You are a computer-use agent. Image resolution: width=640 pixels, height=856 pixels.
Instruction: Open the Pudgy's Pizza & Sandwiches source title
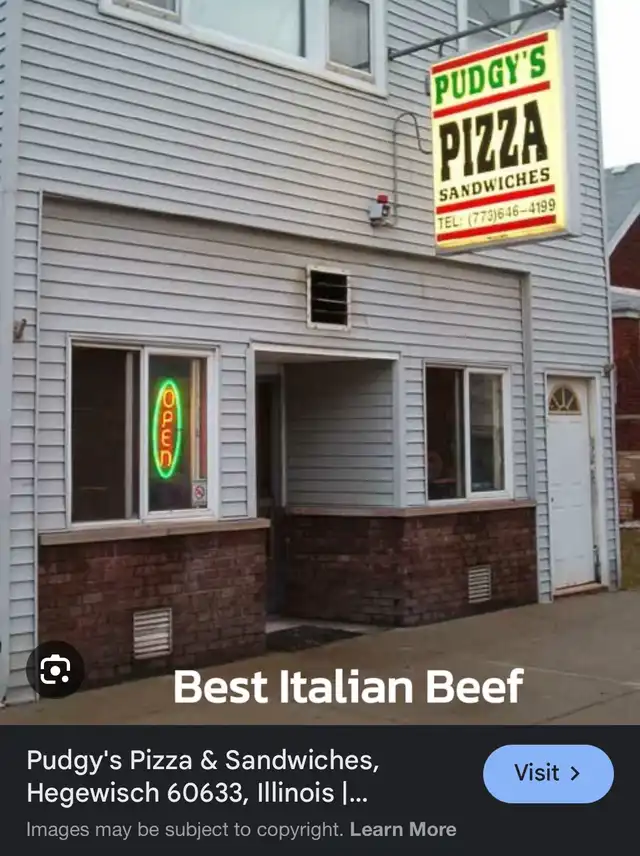click(x=202, y=776)
